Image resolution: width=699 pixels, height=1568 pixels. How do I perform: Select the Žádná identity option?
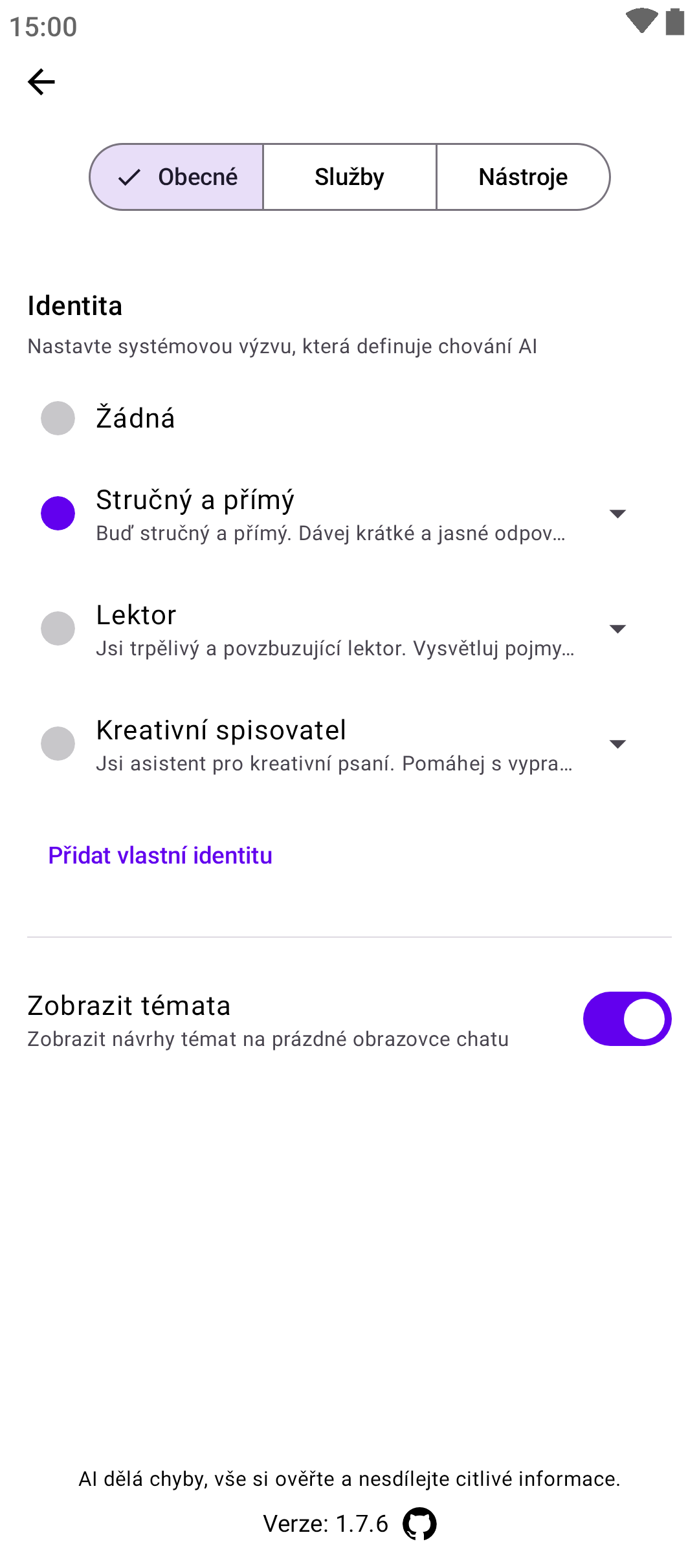(58, 419)
